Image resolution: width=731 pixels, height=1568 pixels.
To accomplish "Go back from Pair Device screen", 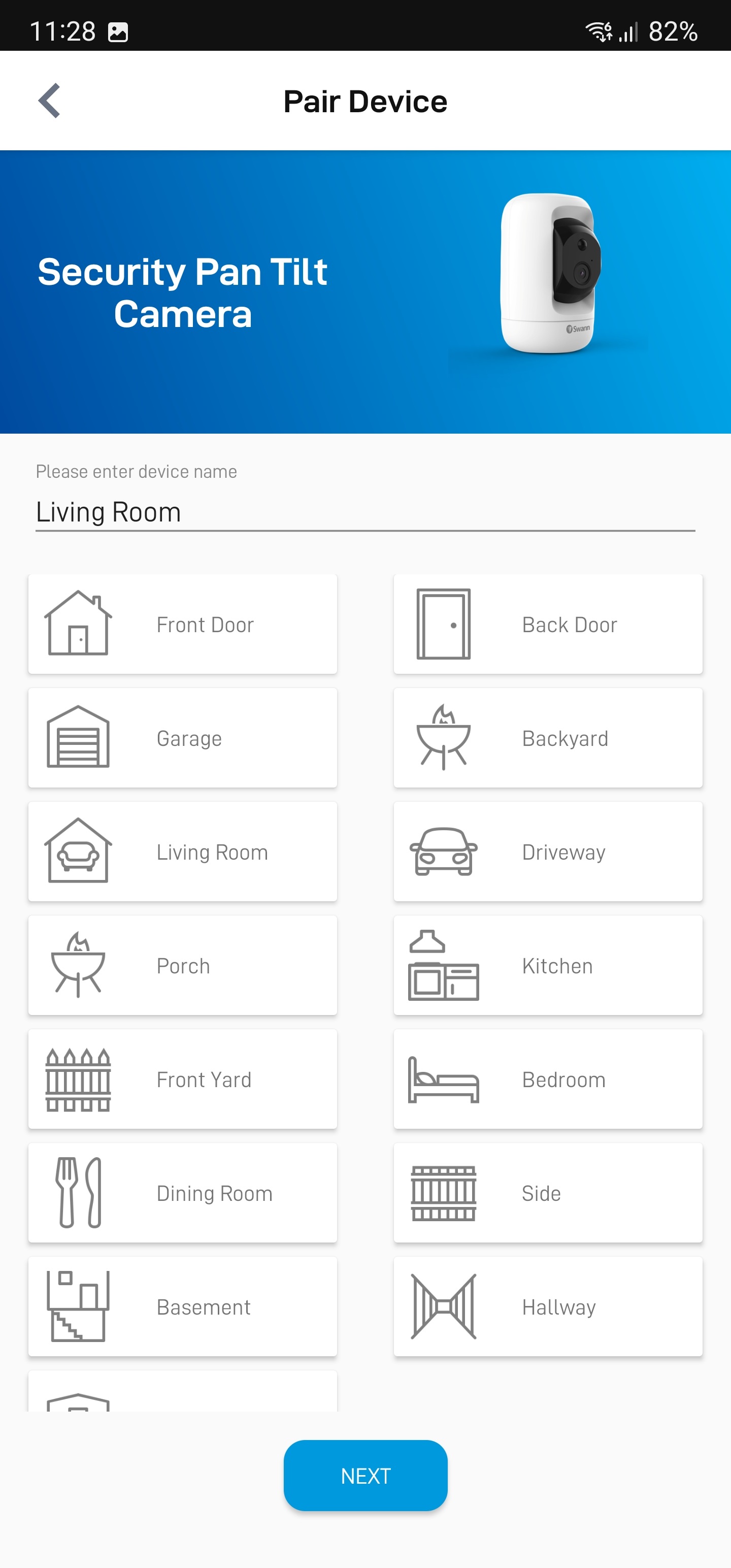I will click(49, 101).
